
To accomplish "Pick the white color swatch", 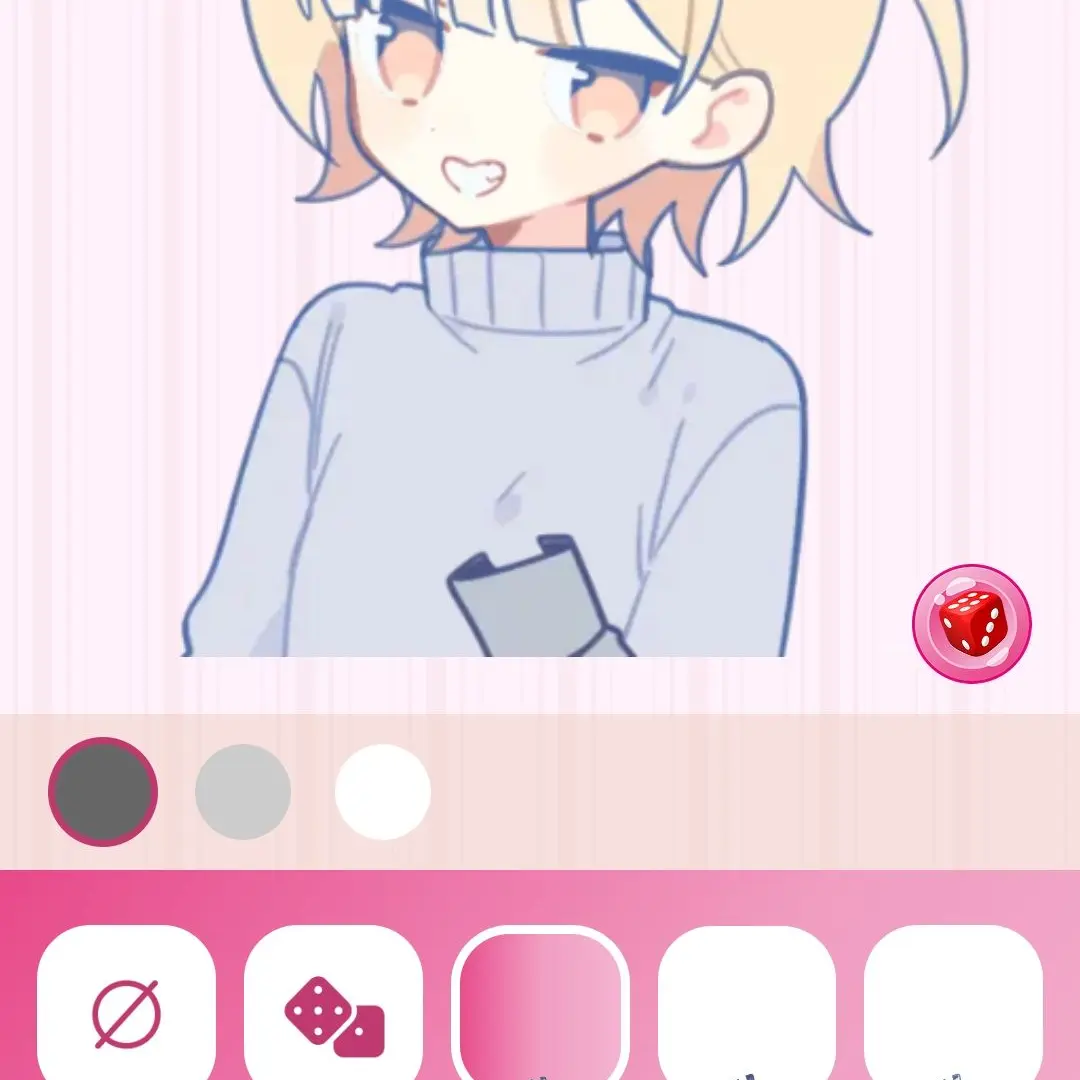I will click(383, 792).
